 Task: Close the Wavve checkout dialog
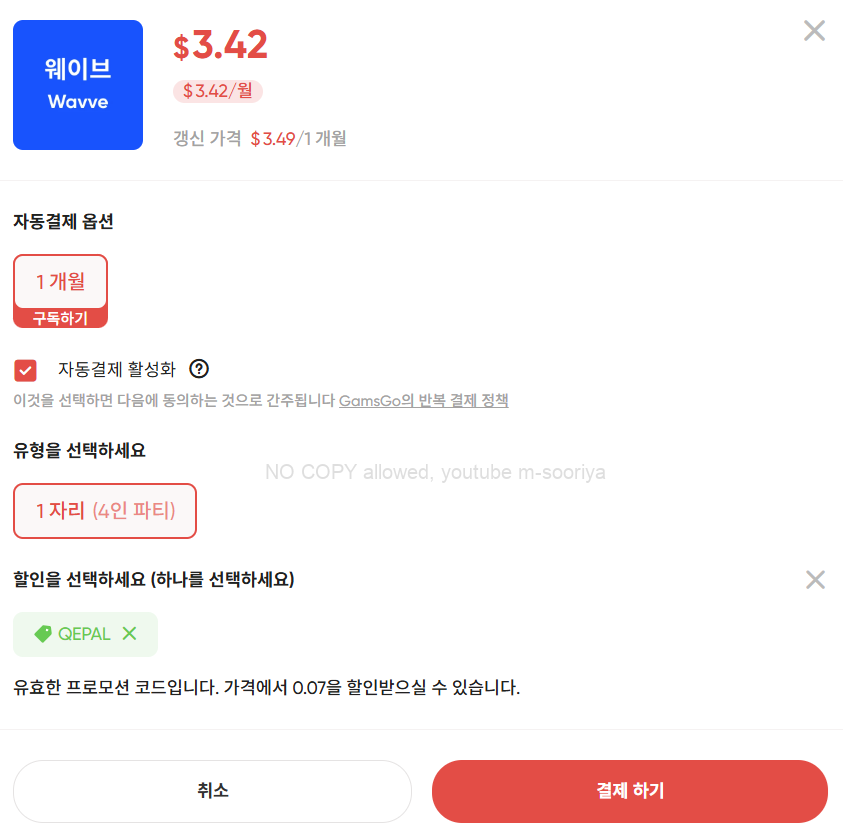(814, 31)
